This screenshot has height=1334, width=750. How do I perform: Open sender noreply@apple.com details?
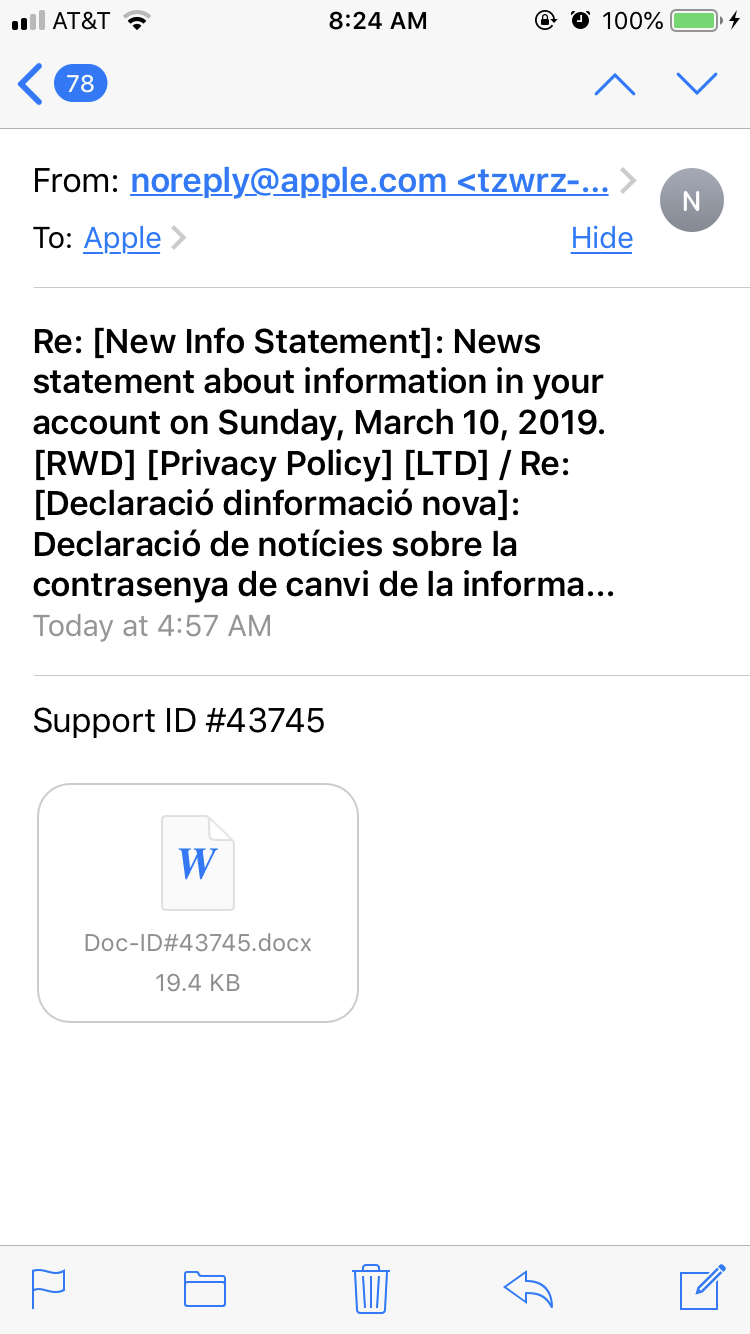tap(369, 181)
